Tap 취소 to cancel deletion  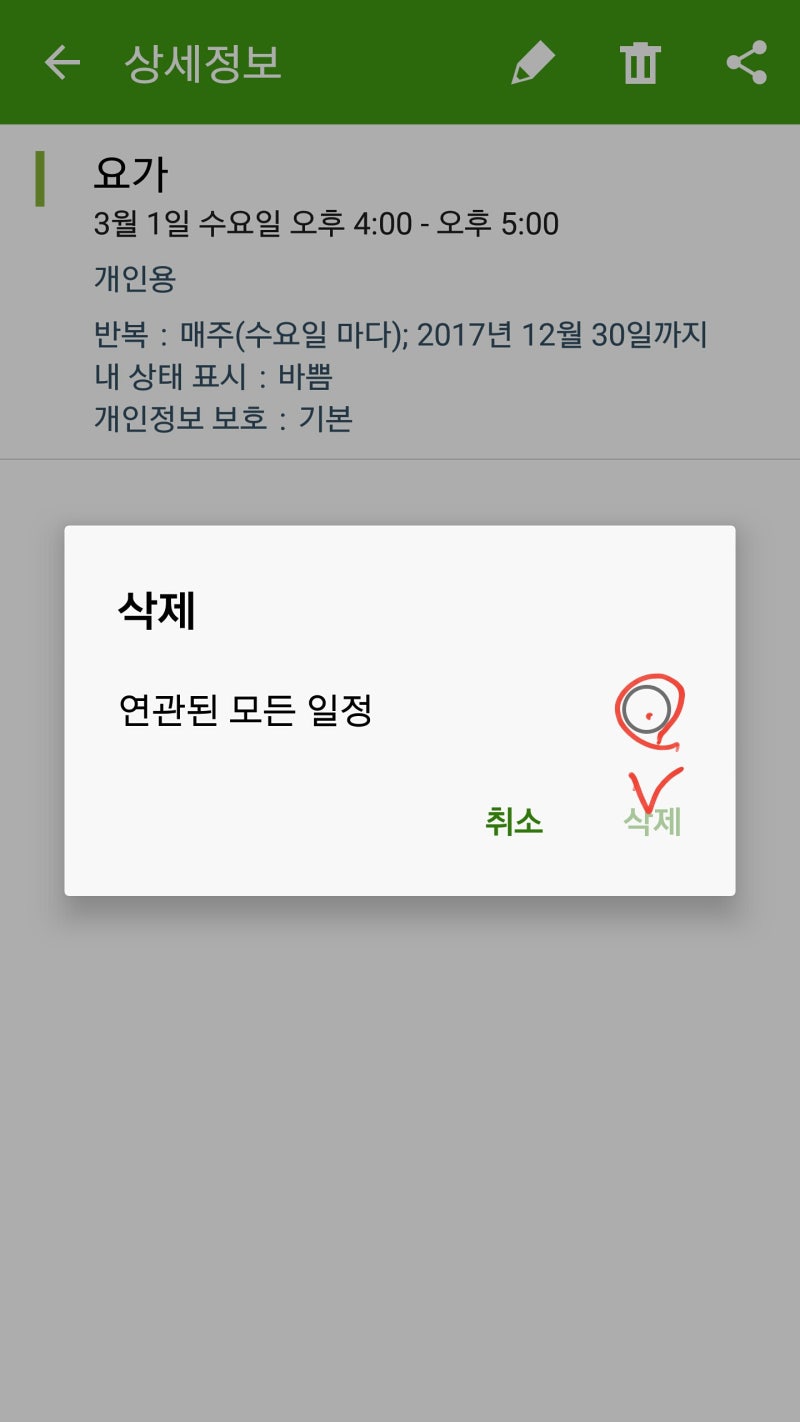(514, 822)
